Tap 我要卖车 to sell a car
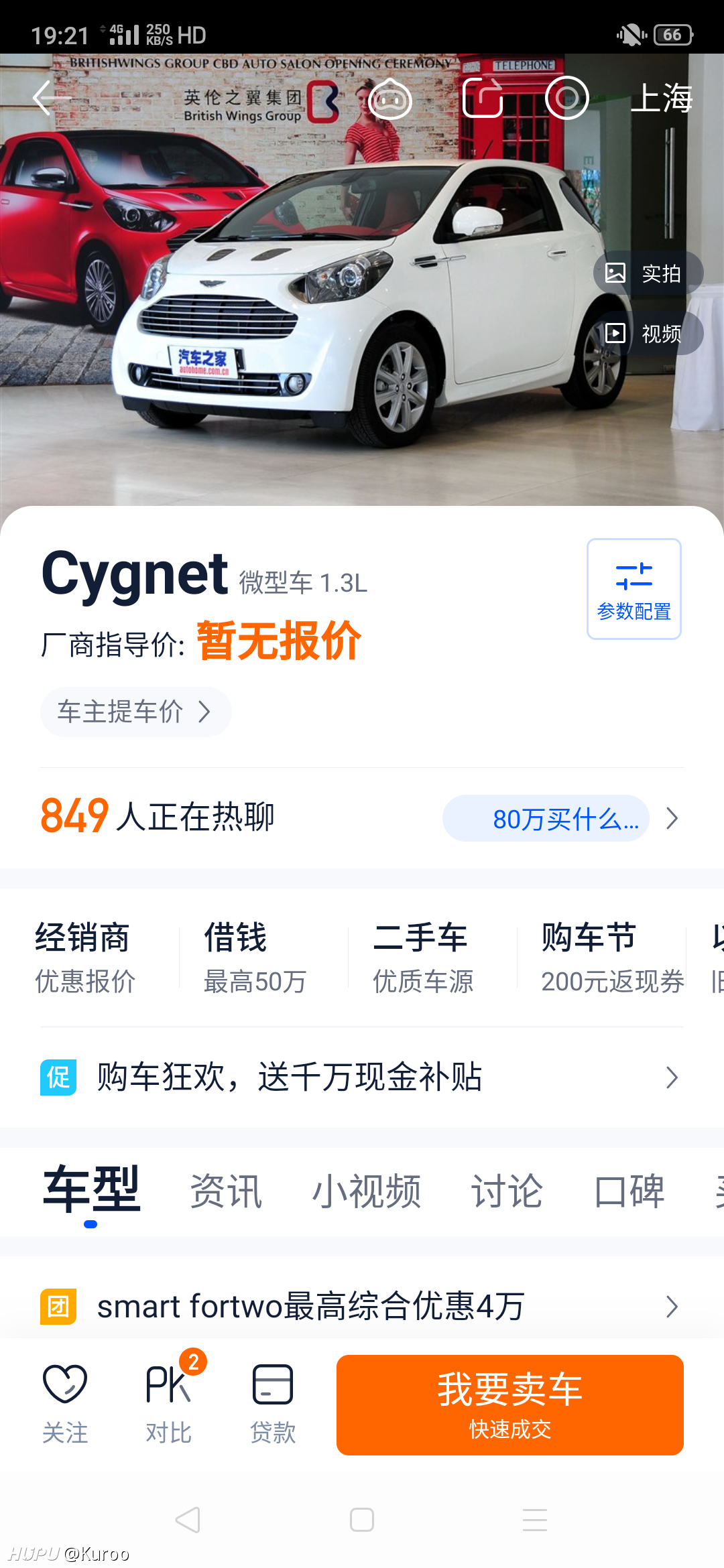Screen dimensions: 724x1568 pyautogui.click(x=510, y=1404)
